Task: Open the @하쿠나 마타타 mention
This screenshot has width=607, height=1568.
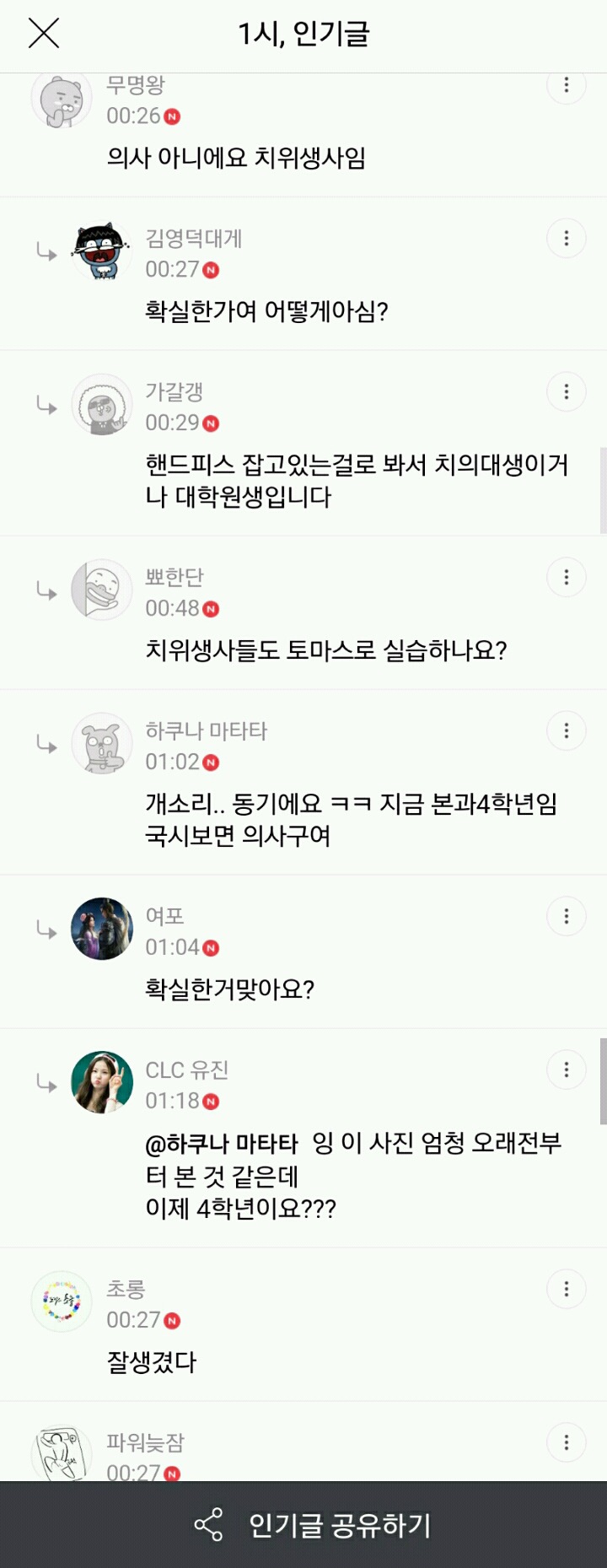Action: click(222, 1144)
